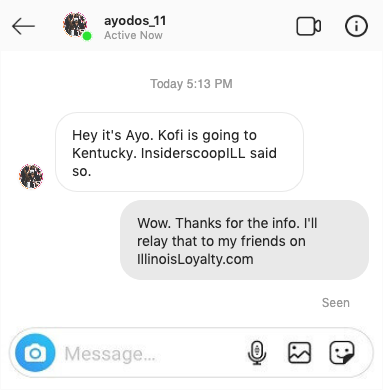This screenshot has height=390, width=383.
Task: Open the camera to send a photo
Action: 35,353
